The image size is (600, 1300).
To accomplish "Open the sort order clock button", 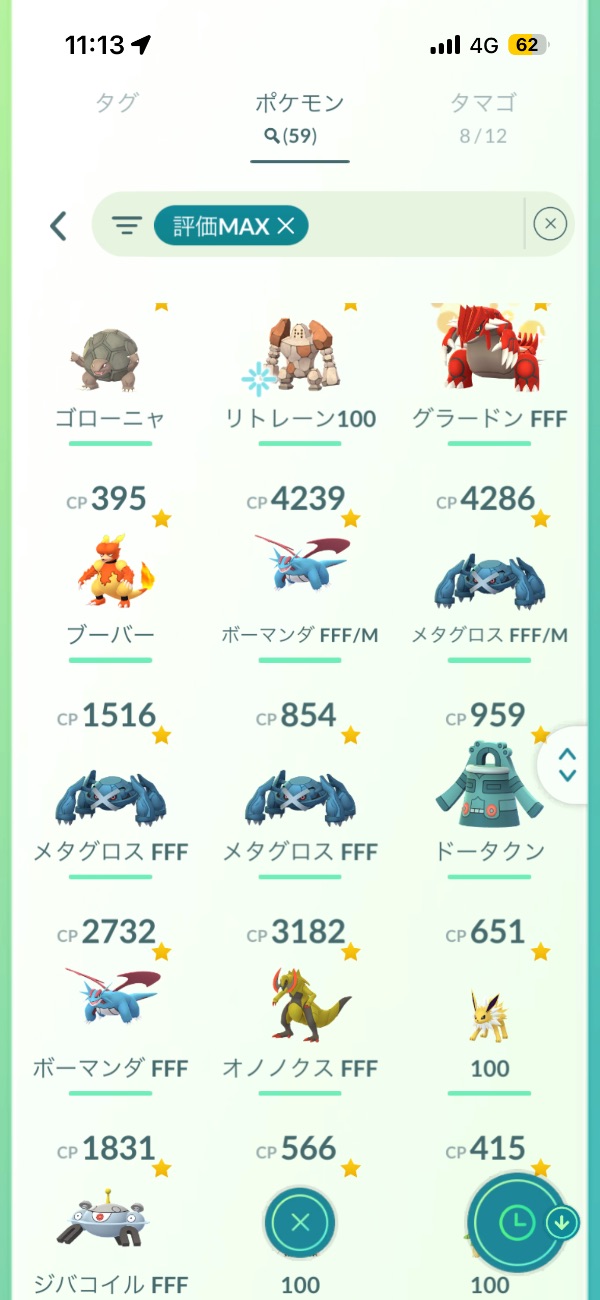I will click(517, 1222).
